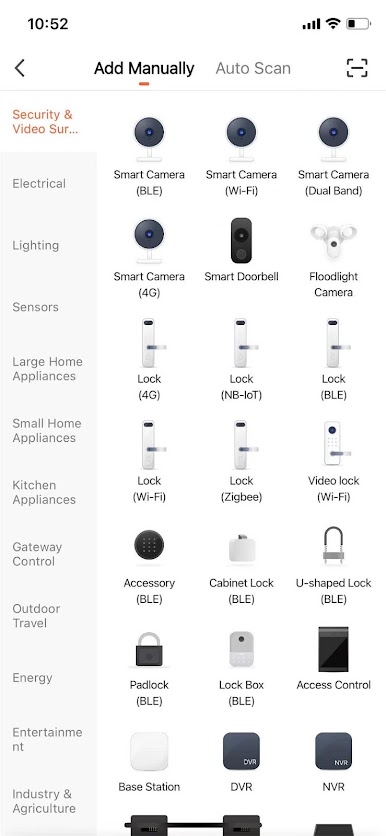The height and width of the screenshot is (836, 386).
Task: Open the Energy category
Action: [33, 678]
